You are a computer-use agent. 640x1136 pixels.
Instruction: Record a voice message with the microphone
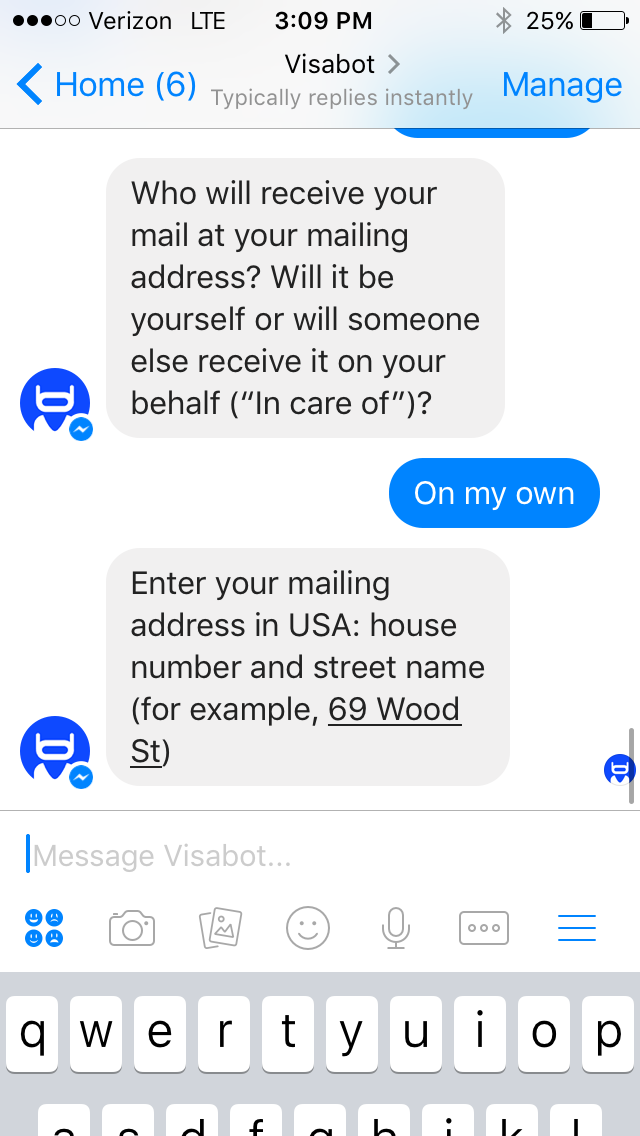(396, 928)
